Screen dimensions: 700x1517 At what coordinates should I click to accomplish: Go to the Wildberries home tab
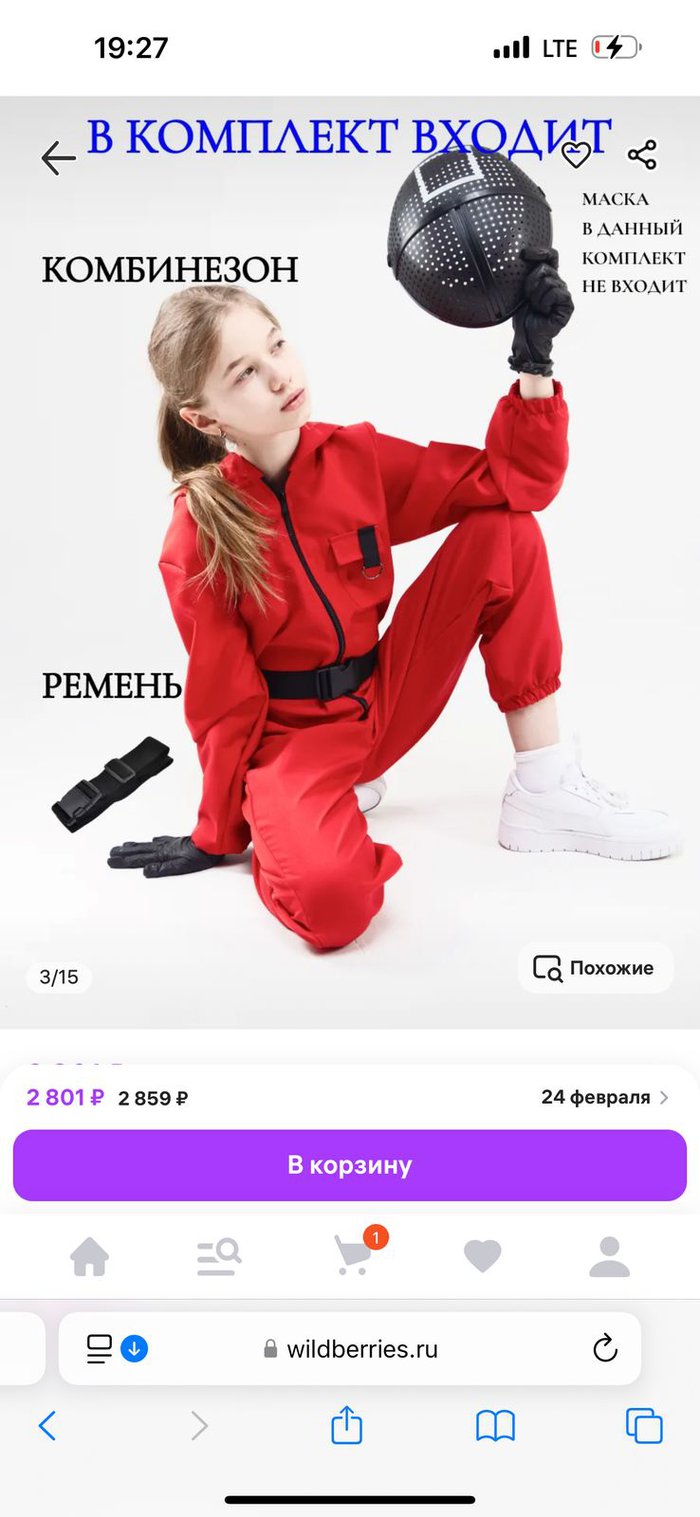pyautogui.click(x=90, y=1257)
